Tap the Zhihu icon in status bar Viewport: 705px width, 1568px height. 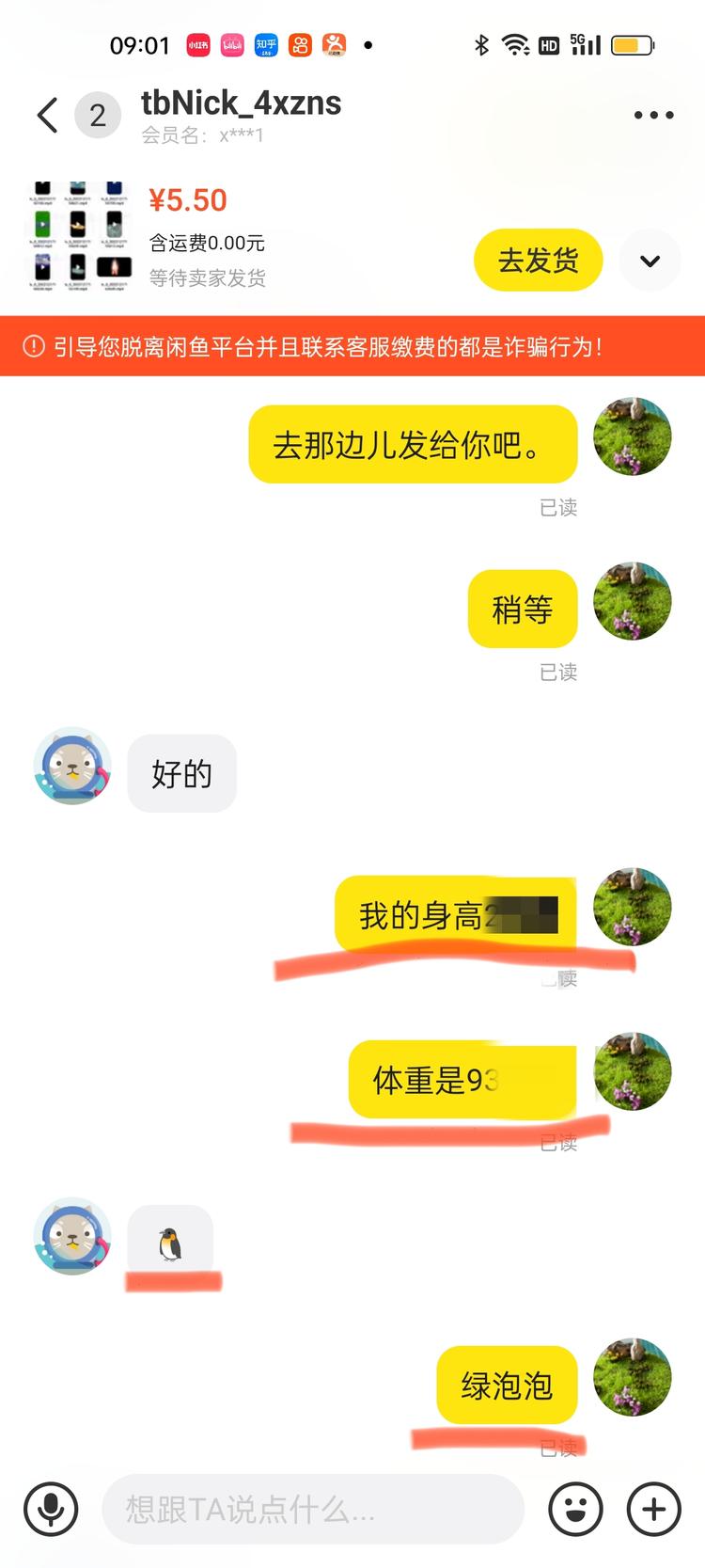(266, 45)
